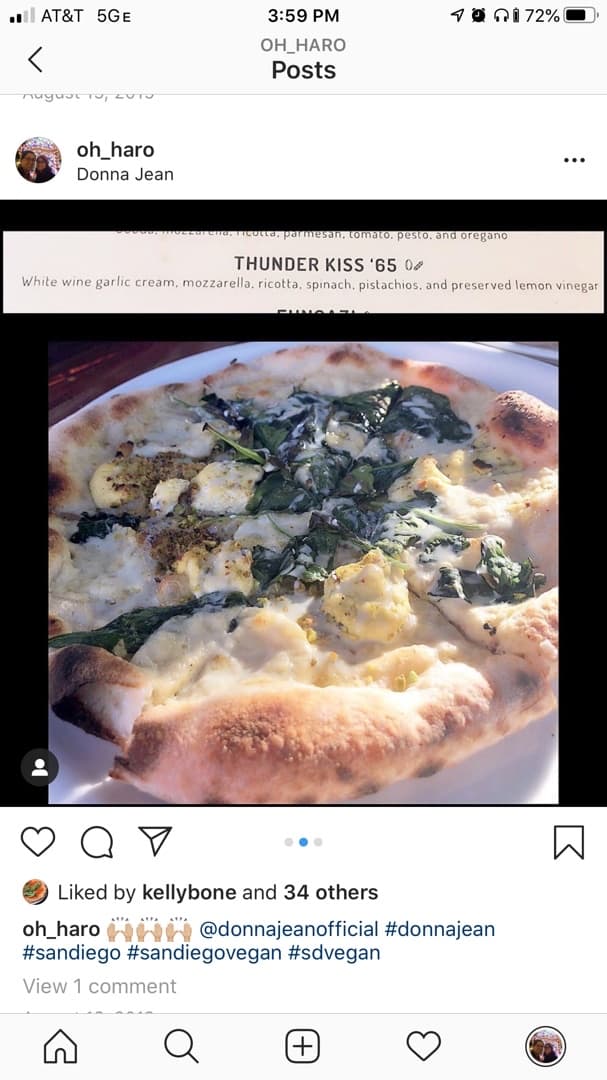
Task: Like the pizza post
Action: [x=38, y=842]
